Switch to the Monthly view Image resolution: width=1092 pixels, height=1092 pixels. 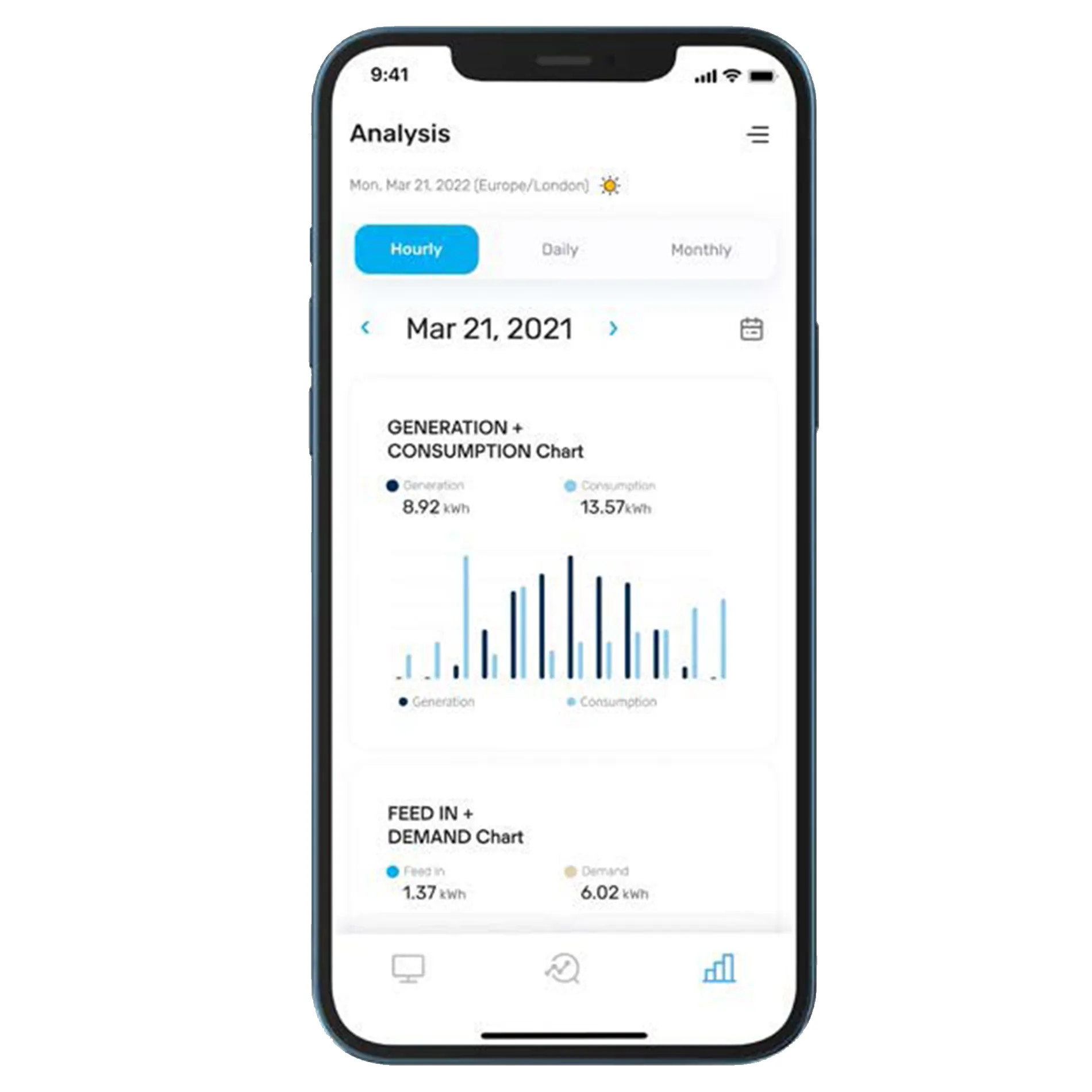tap(701, 249)
